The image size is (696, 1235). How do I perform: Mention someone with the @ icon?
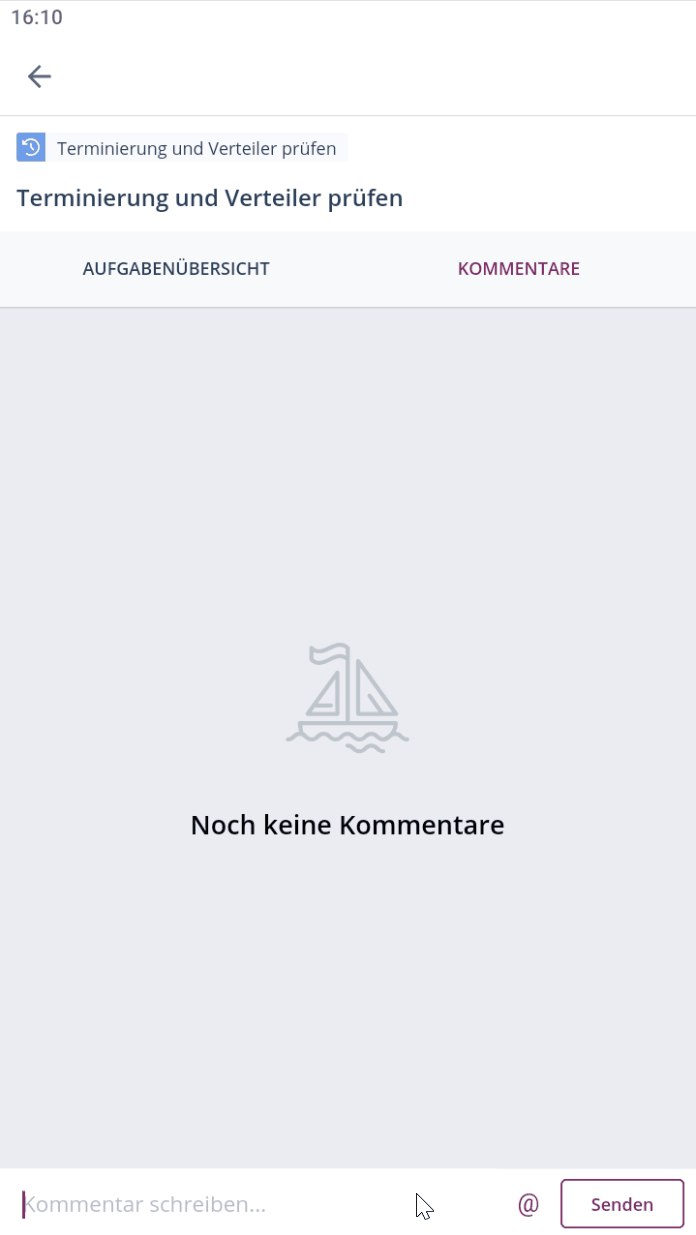pyautogui.click(x=528, y=1204)
